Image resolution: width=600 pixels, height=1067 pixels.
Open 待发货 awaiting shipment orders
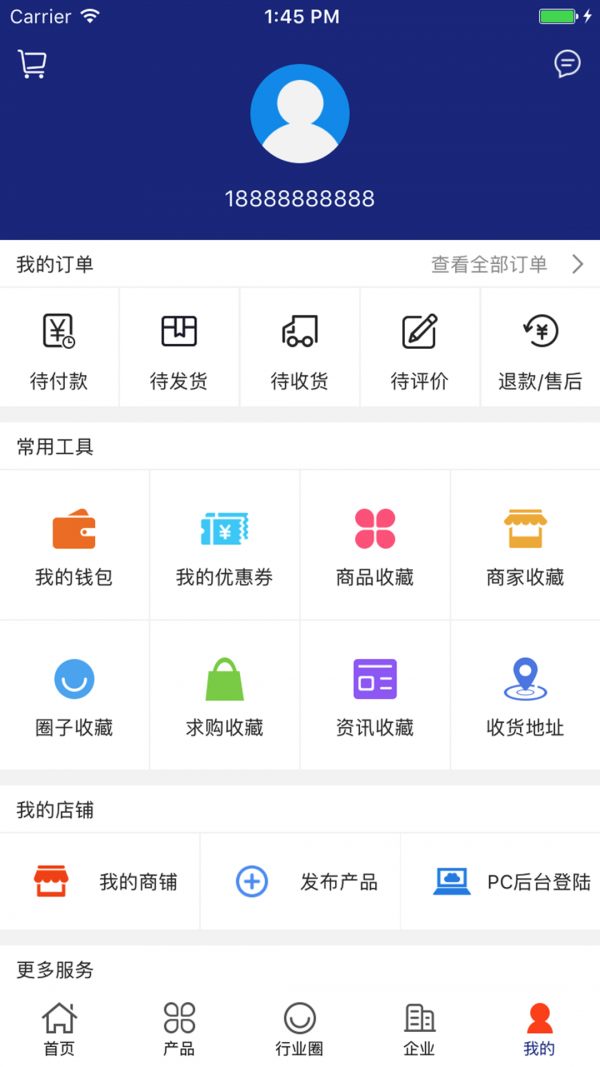pyautogui.click(x=179, y=348)
